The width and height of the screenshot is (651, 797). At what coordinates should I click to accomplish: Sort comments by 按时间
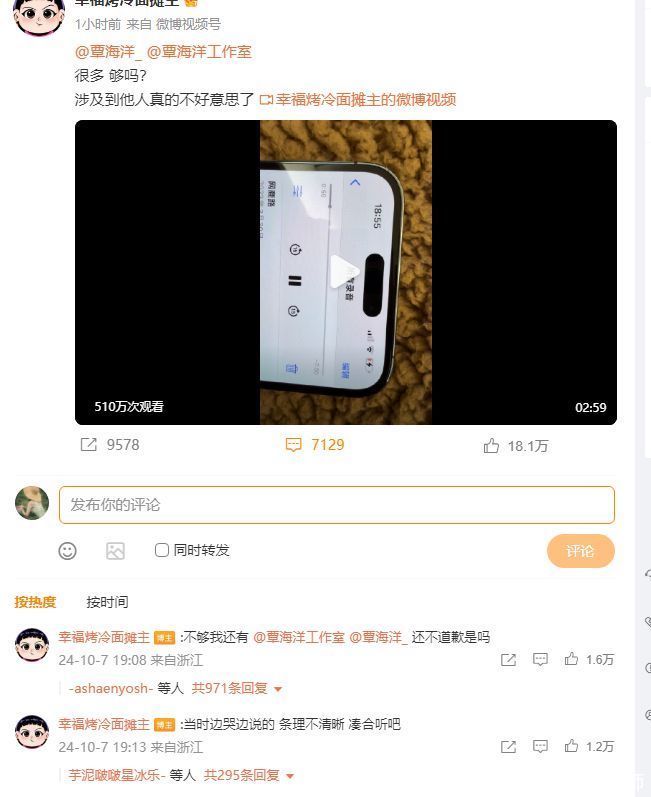click(107, 602)
